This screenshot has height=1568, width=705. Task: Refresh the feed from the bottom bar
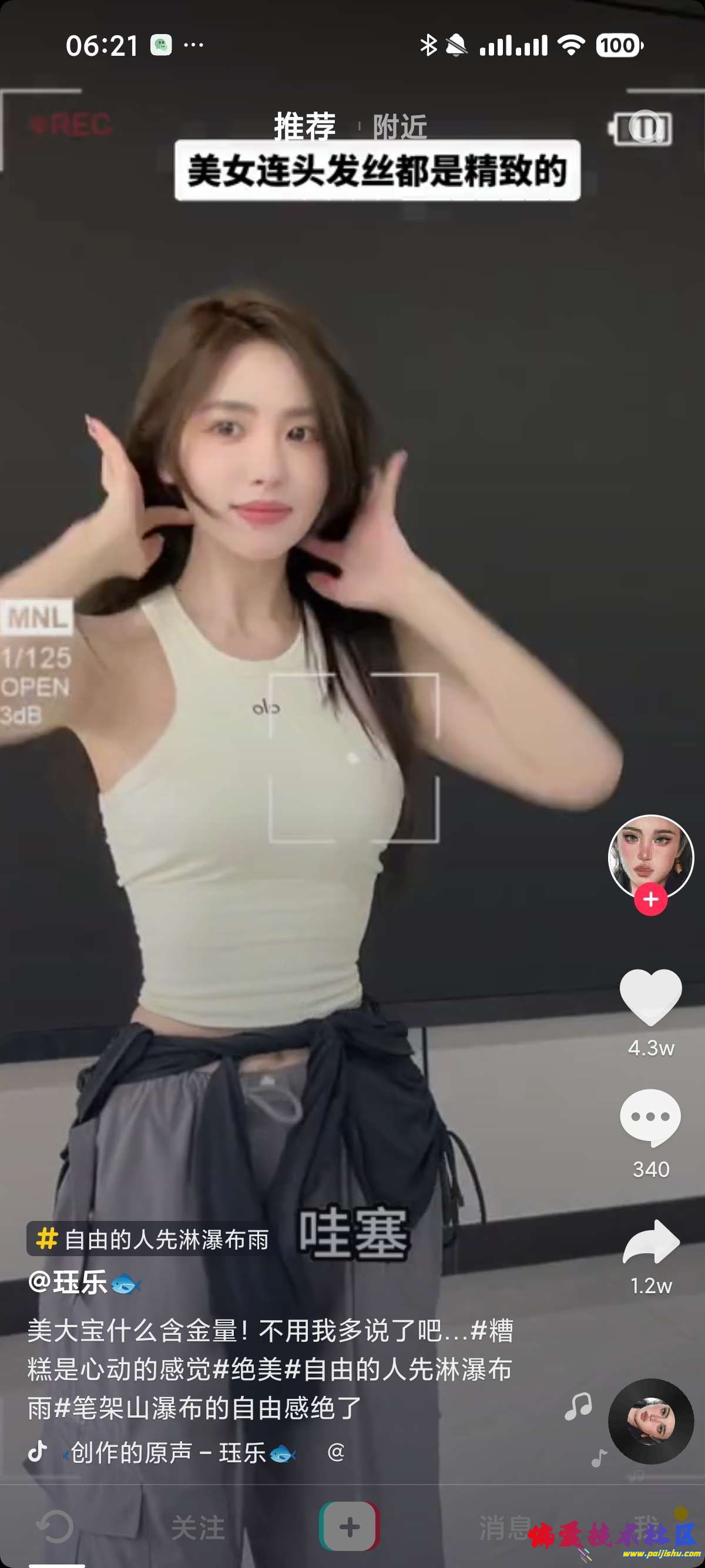pyautogui.click(x=55, y=1526)
